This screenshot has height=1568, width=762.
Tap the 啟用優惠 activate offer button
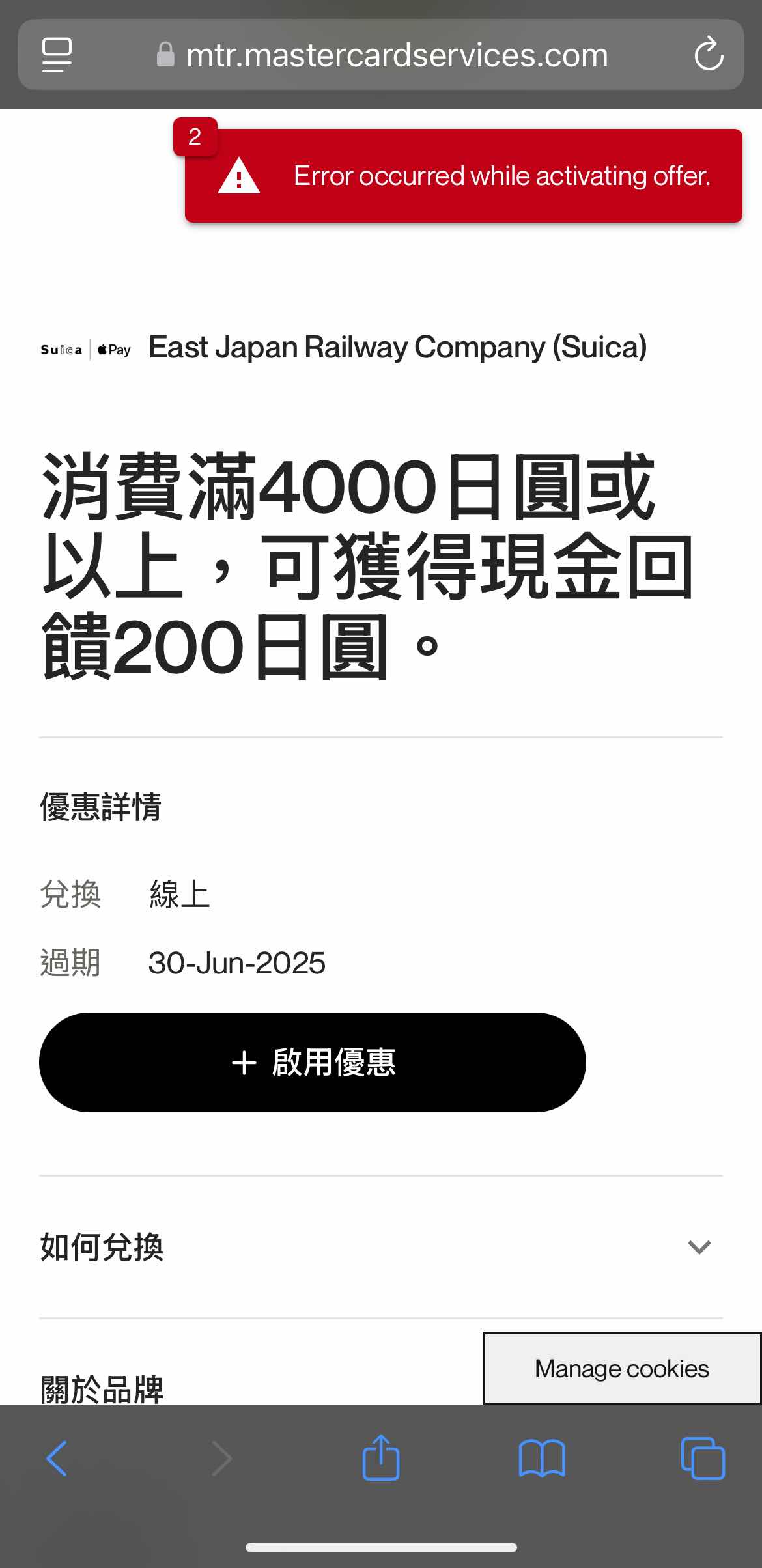(313, 1062)
